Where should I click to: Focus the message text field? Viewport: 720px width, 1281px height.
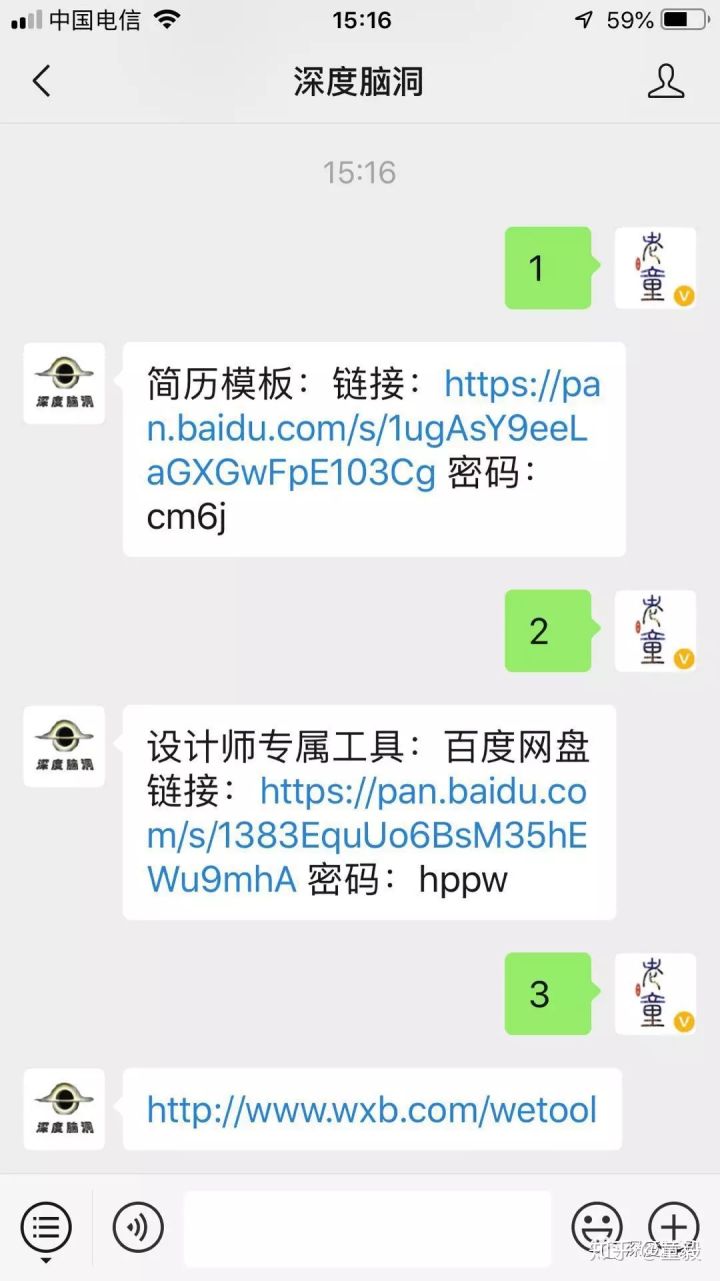(367, 1226)
